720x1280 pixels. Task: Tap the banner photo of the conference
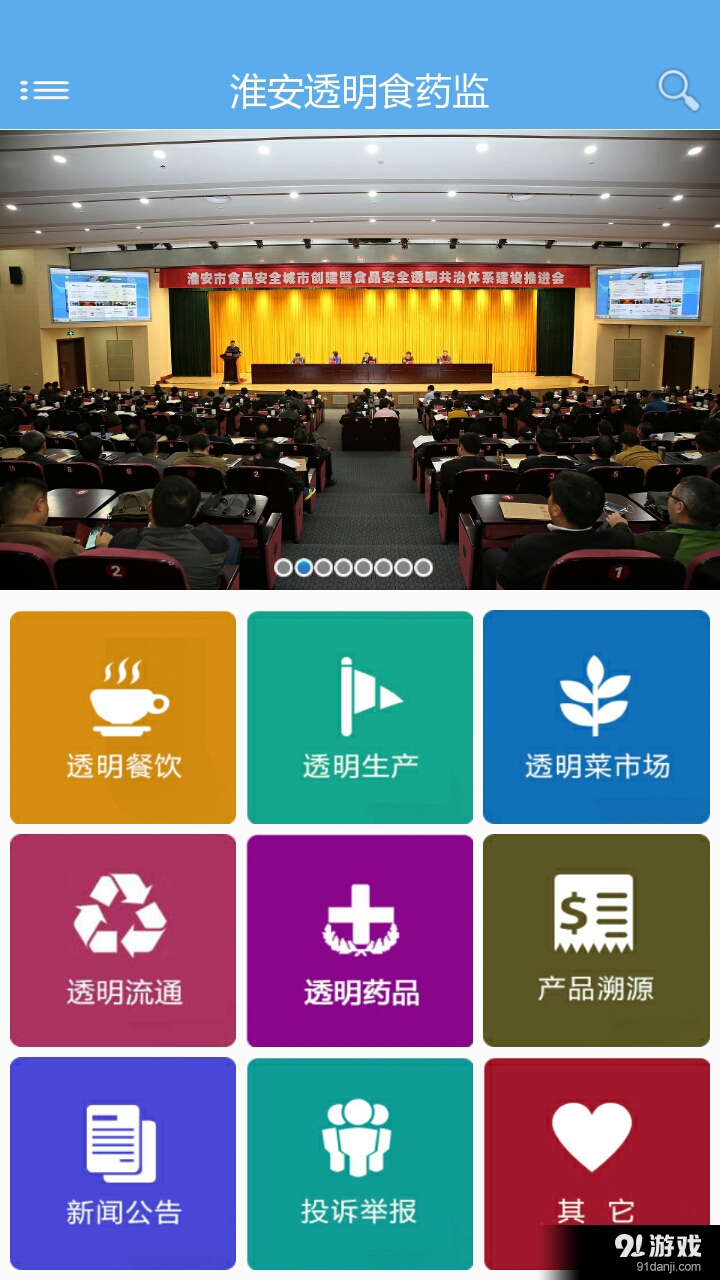coord(360,350)
